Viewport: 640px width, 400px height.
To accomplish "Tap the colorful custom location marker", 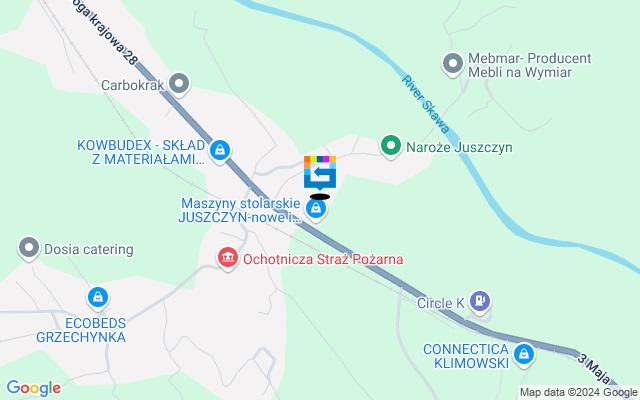I will (x=320, y=172).
